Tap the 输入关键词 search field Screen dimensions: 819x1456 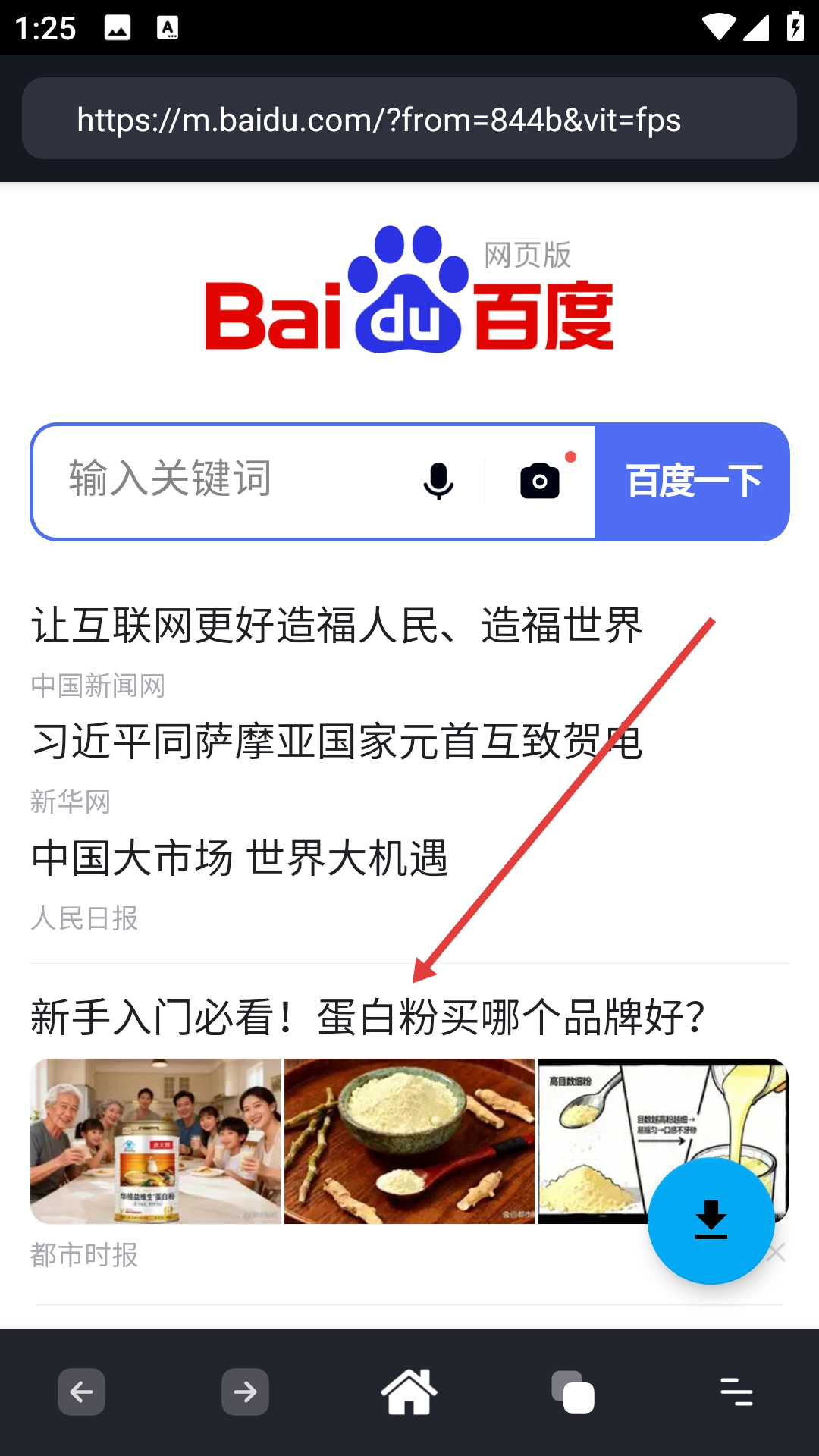[227, 480]
